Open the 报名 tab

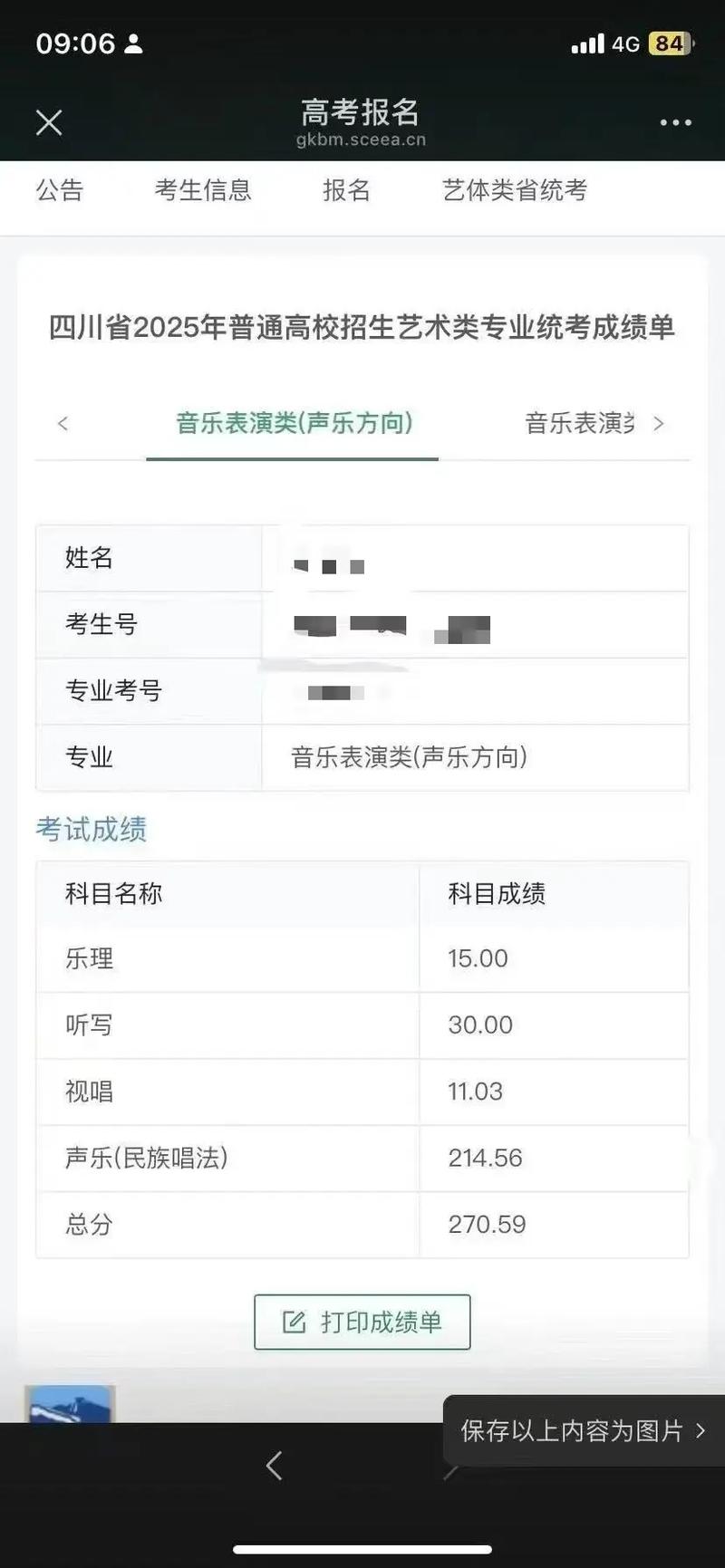(345, 191)
